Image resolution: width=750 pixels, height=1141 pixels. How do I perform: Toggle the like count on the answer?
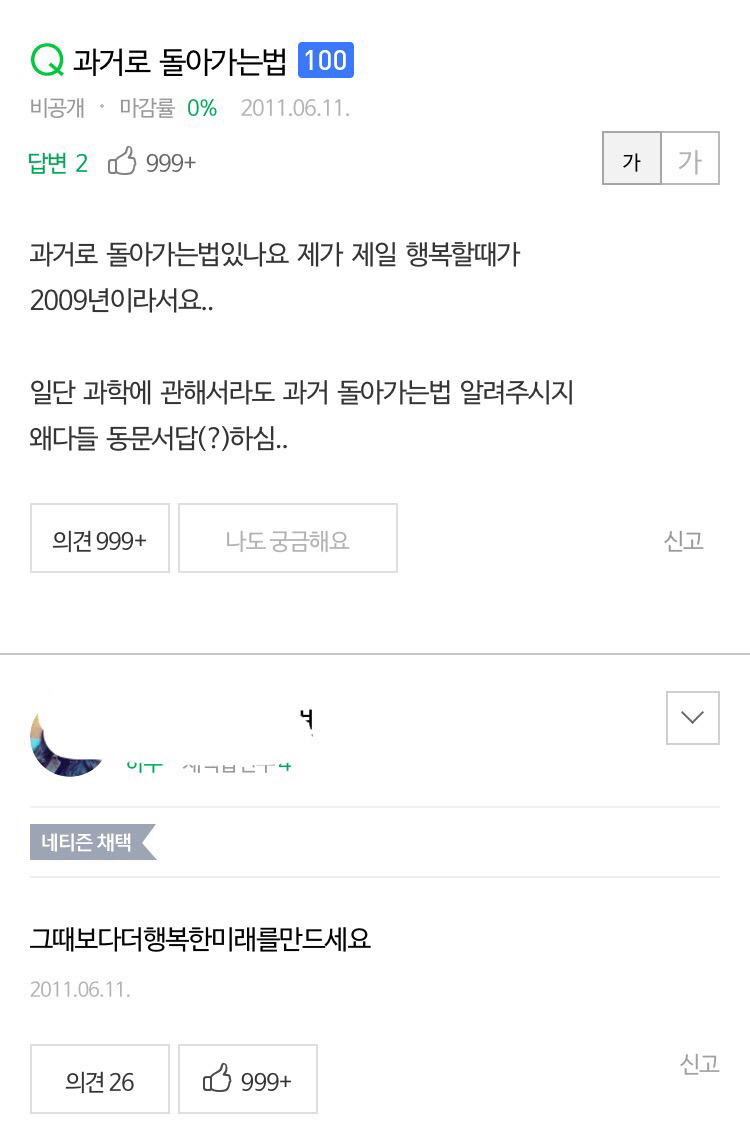(x=248, y=1078)
